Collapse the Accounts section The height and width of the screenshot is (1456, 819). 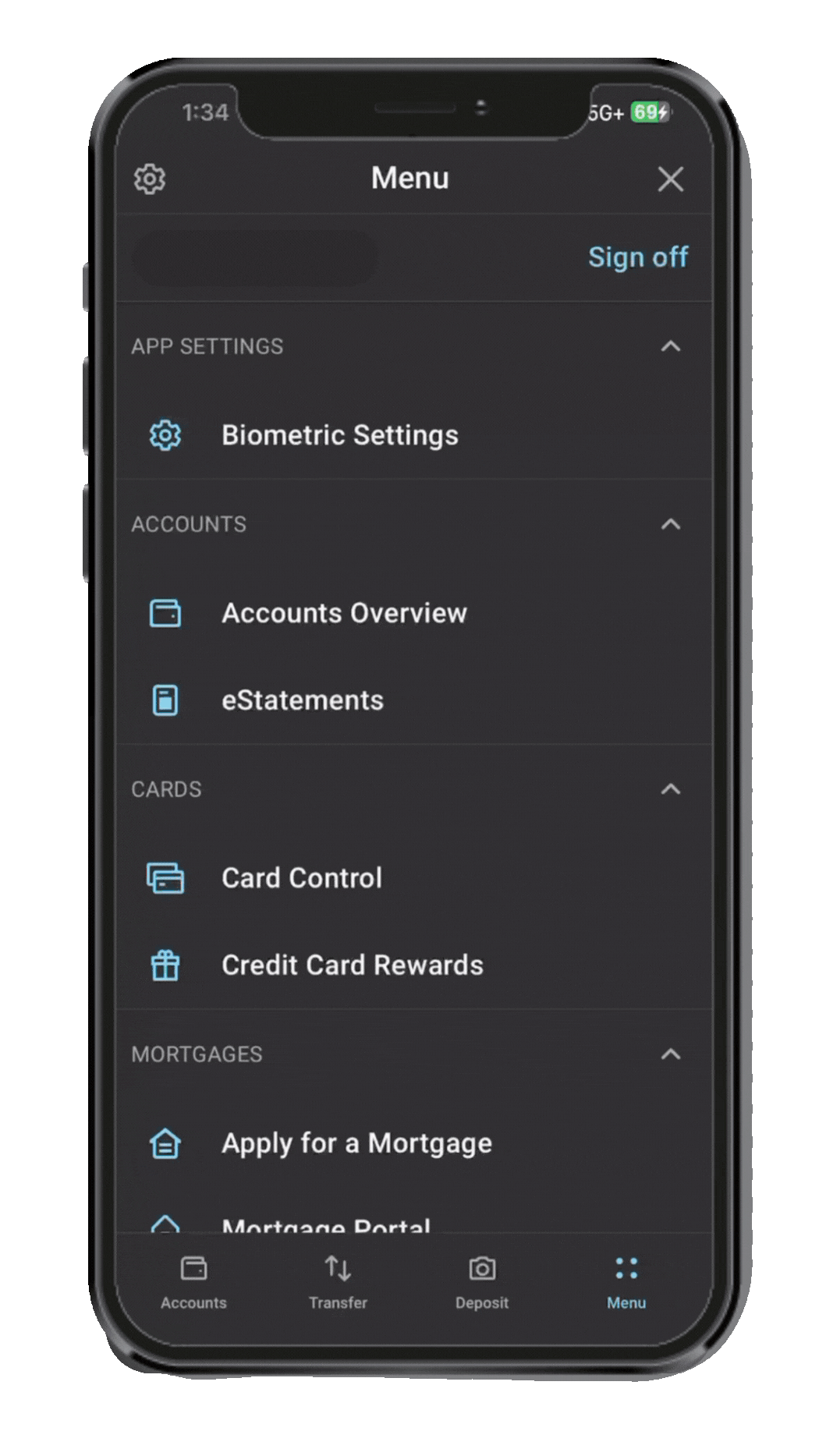click(x=671, y=524)
